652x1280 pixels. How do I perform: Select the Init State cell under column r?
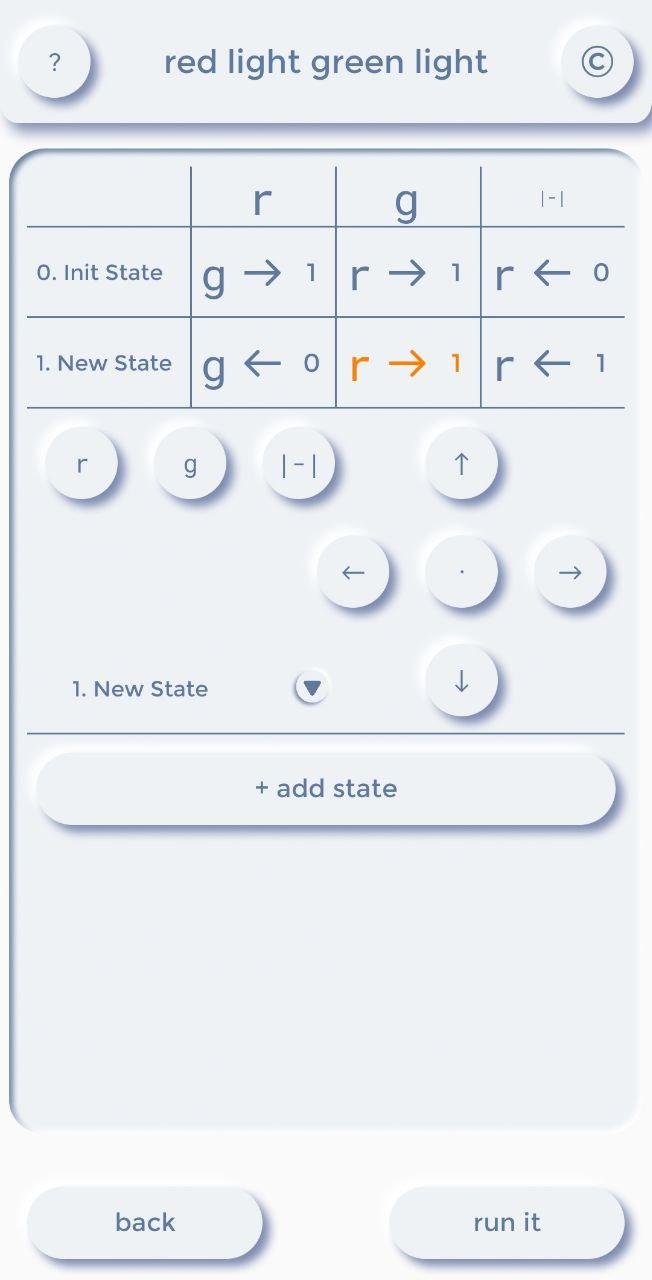[263, 272]
